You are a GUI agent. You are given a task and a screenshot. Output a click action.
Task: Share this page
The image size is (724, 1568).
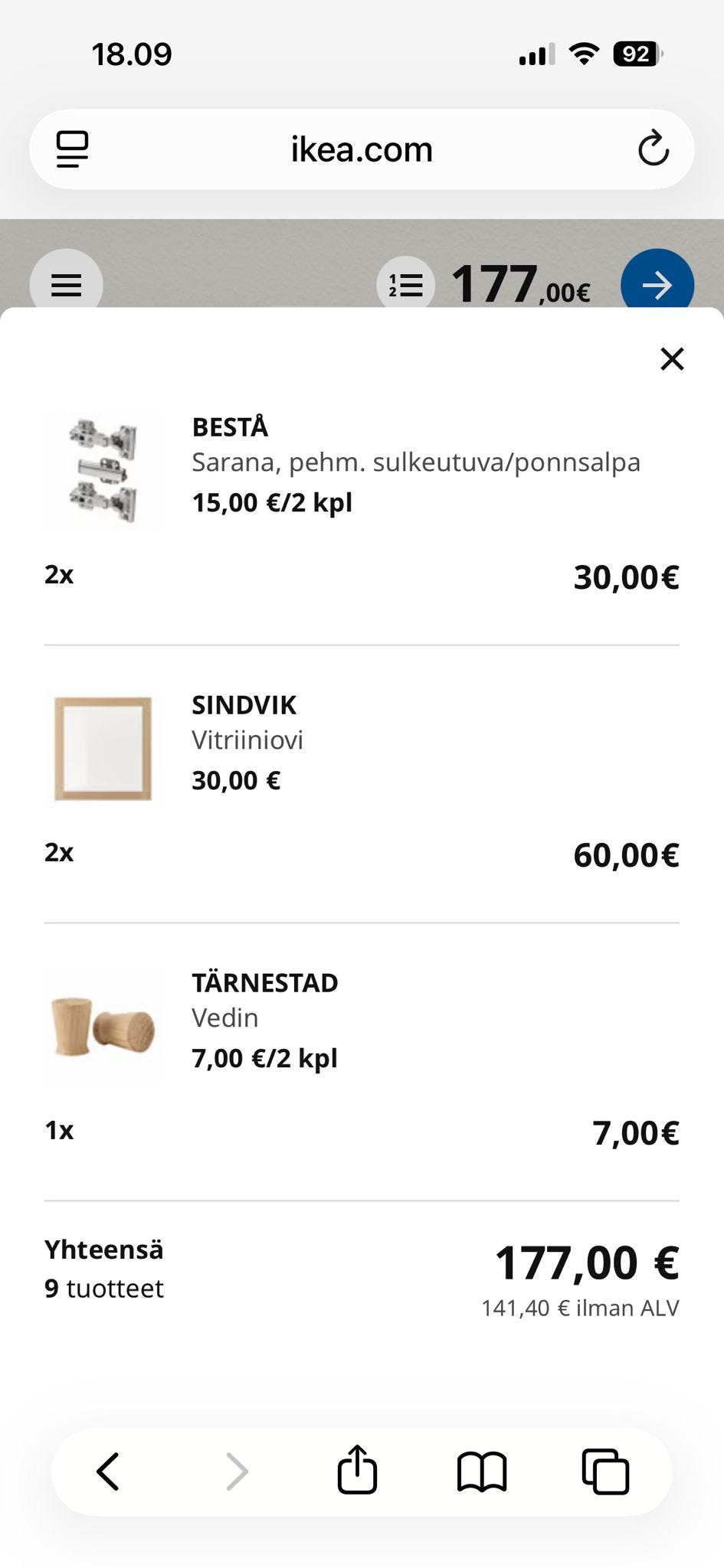(357, 1470)
